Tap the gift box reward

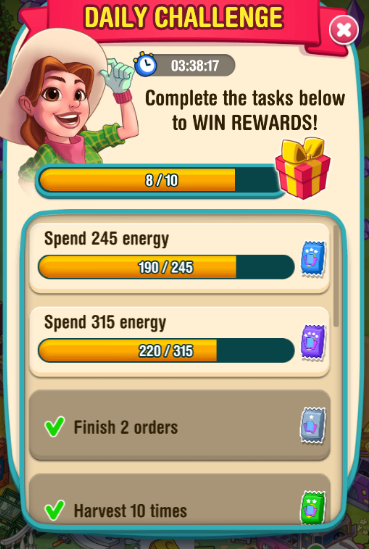(x=303, y=168)
